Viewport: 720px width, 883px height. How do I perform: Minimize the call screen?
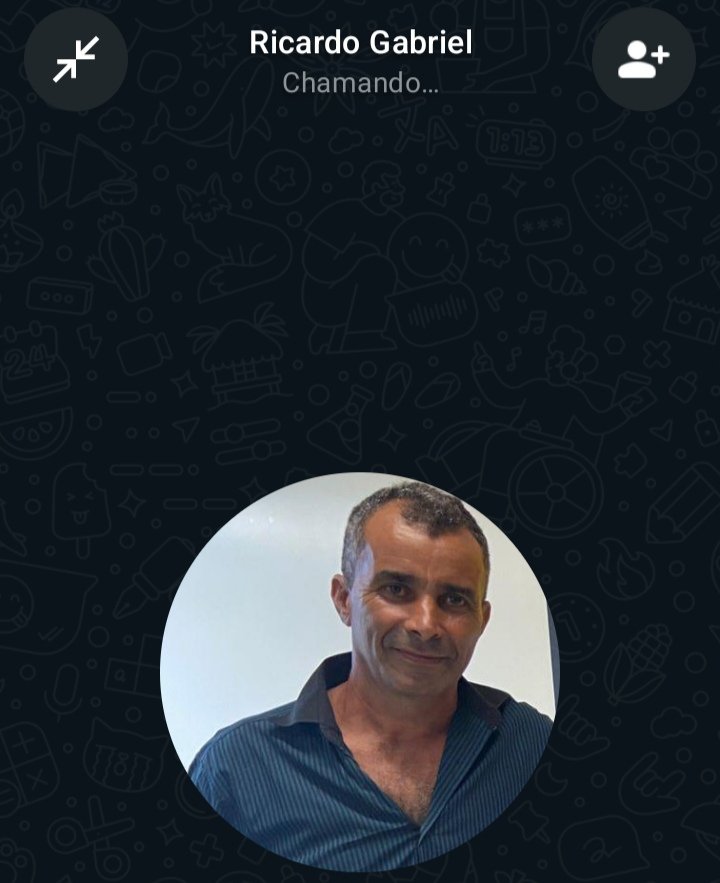tap(76, 59)
